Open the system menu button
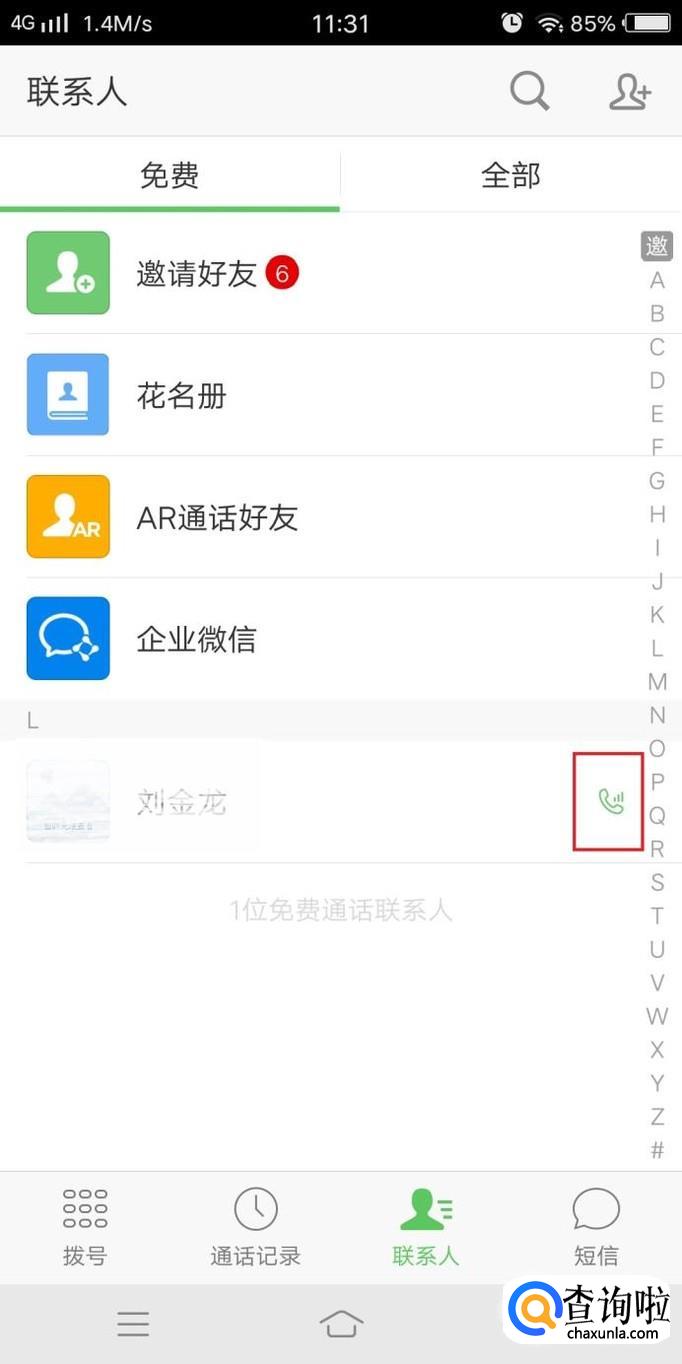Screen dimensions: 682x1364 [132, 1324]
